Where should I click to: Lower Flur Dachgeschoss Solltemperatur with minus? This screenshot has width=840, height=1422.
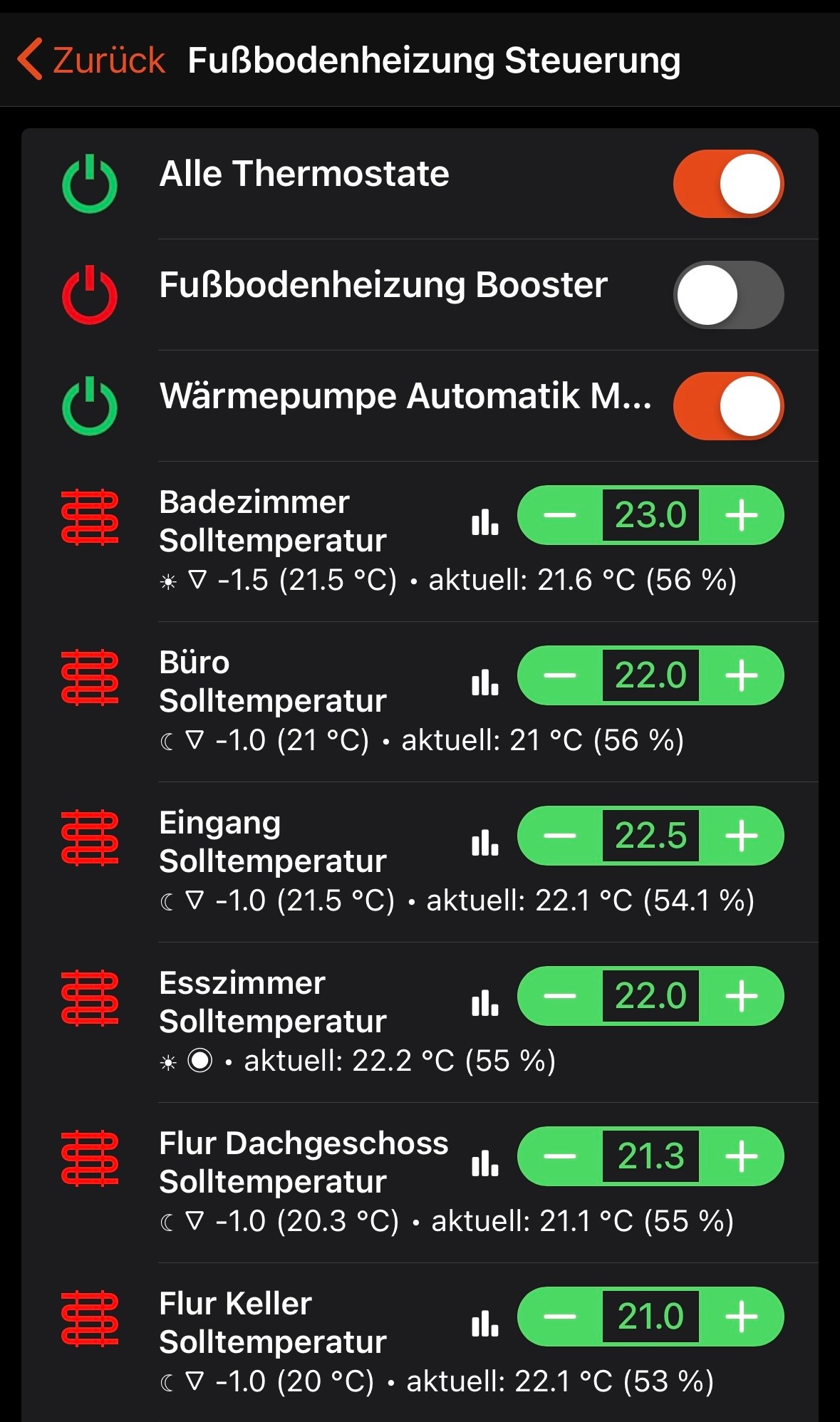click(x=560, y=1156)
